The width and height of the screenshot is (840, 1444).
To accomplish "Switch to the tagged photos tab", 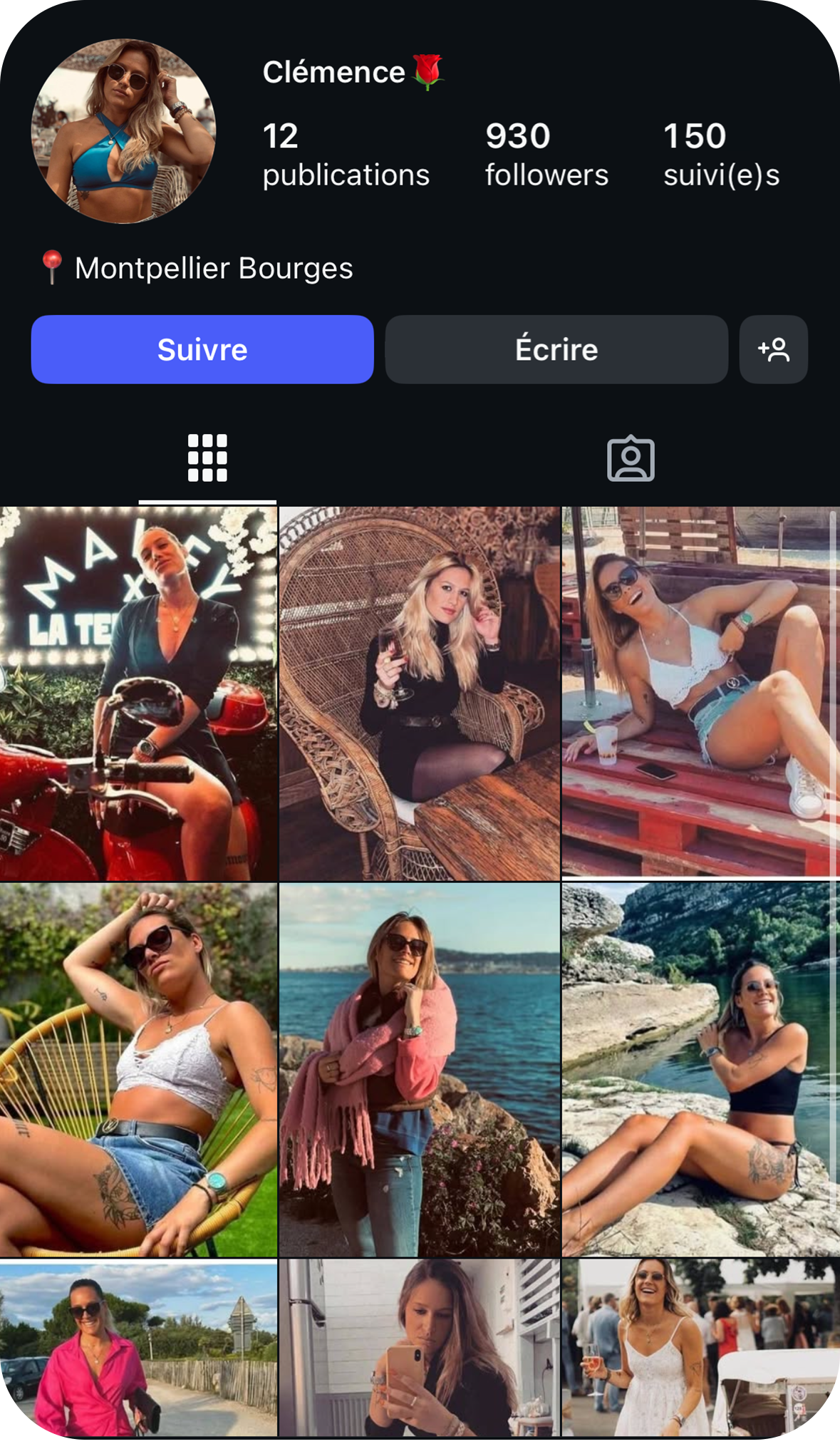I will pos(631,458).
